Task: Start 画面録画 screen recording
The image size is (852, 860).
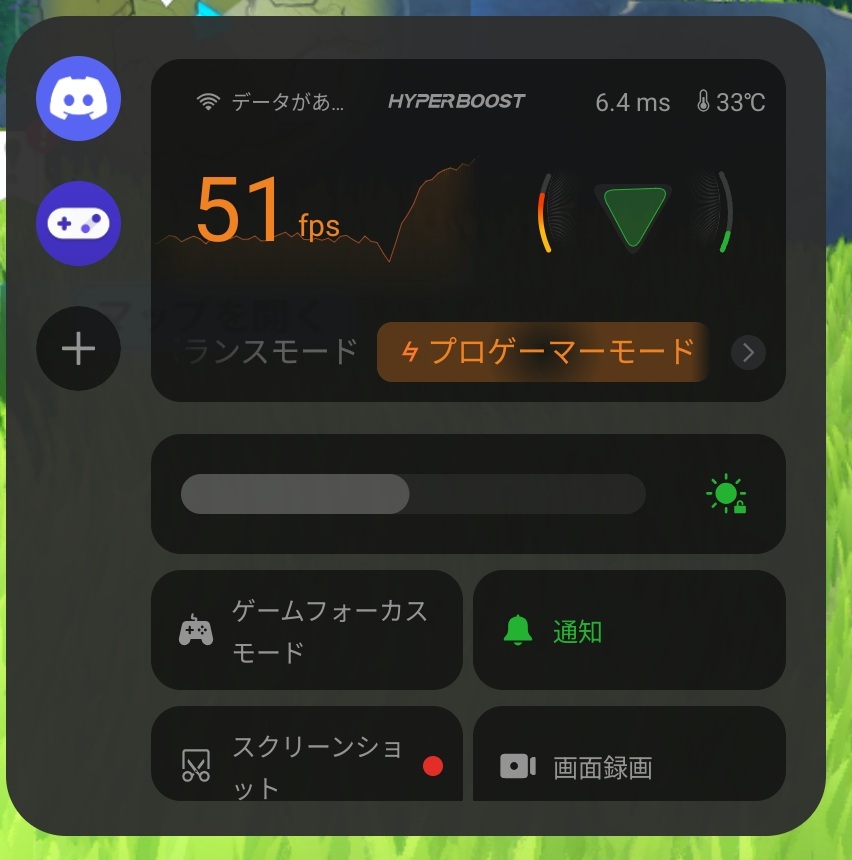Action: (x=628, y=767)
